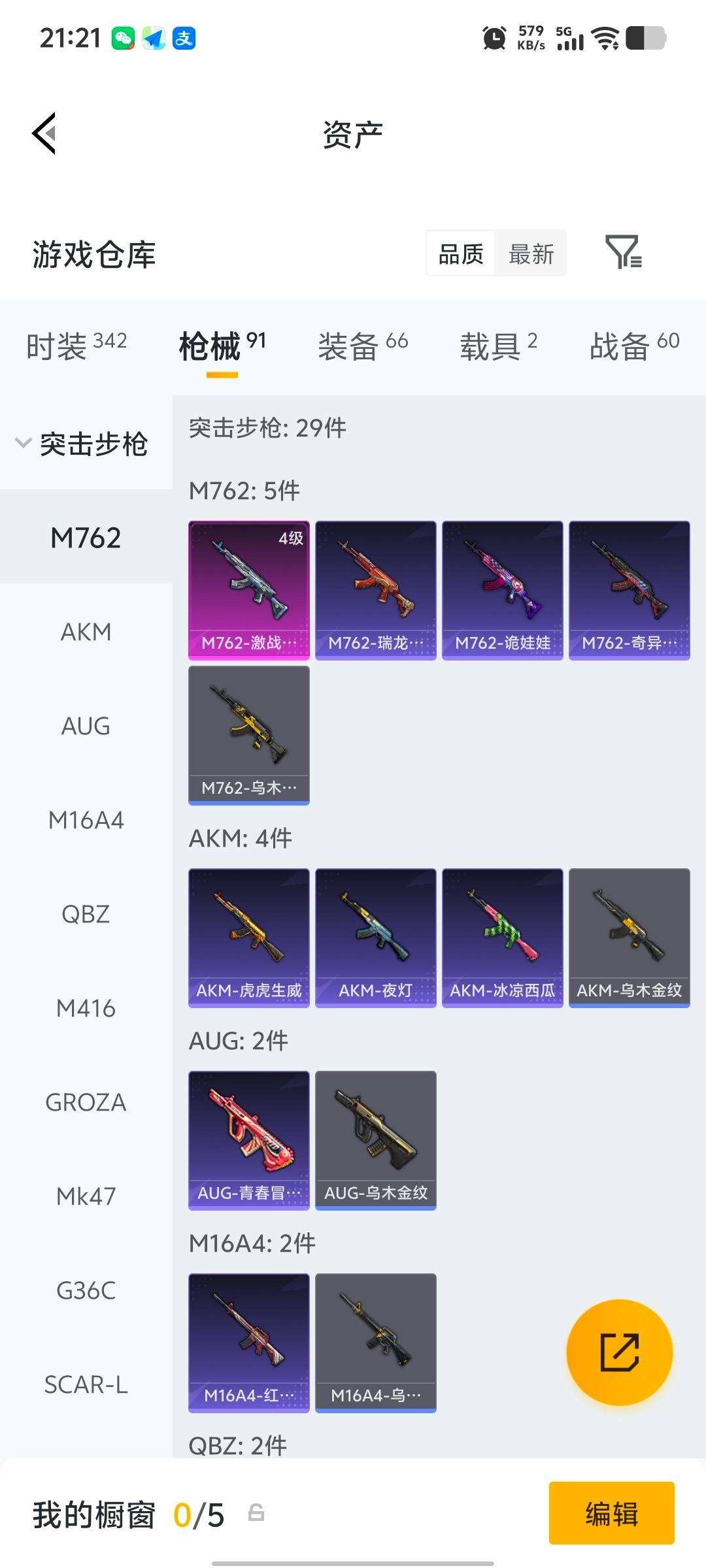Screen dimensions: 706x1568
Task: Open the AUG-乌木金纹 skin
Action: click(375, 1139)
